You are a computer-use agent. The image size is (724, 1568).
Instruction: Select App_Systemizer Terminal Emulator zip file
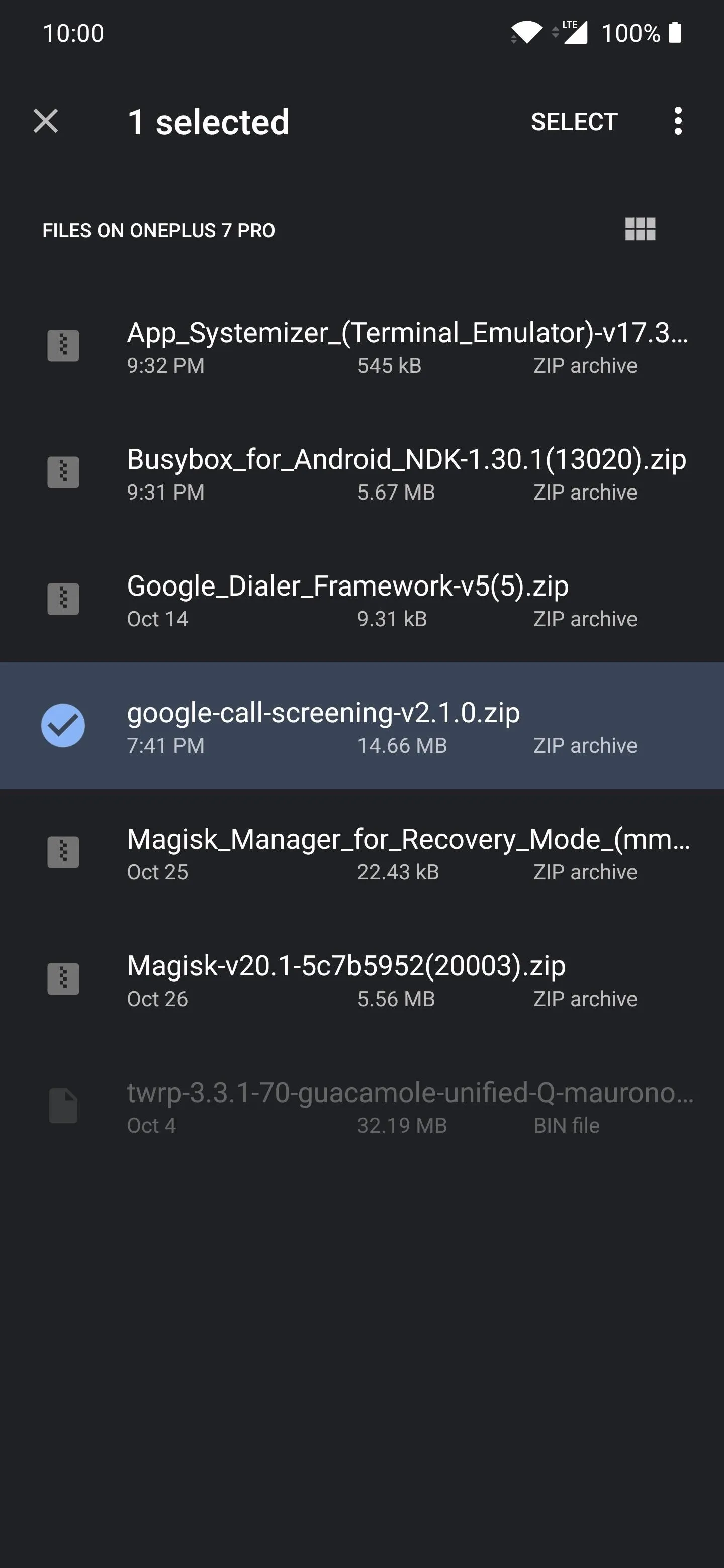click(361, 346)
